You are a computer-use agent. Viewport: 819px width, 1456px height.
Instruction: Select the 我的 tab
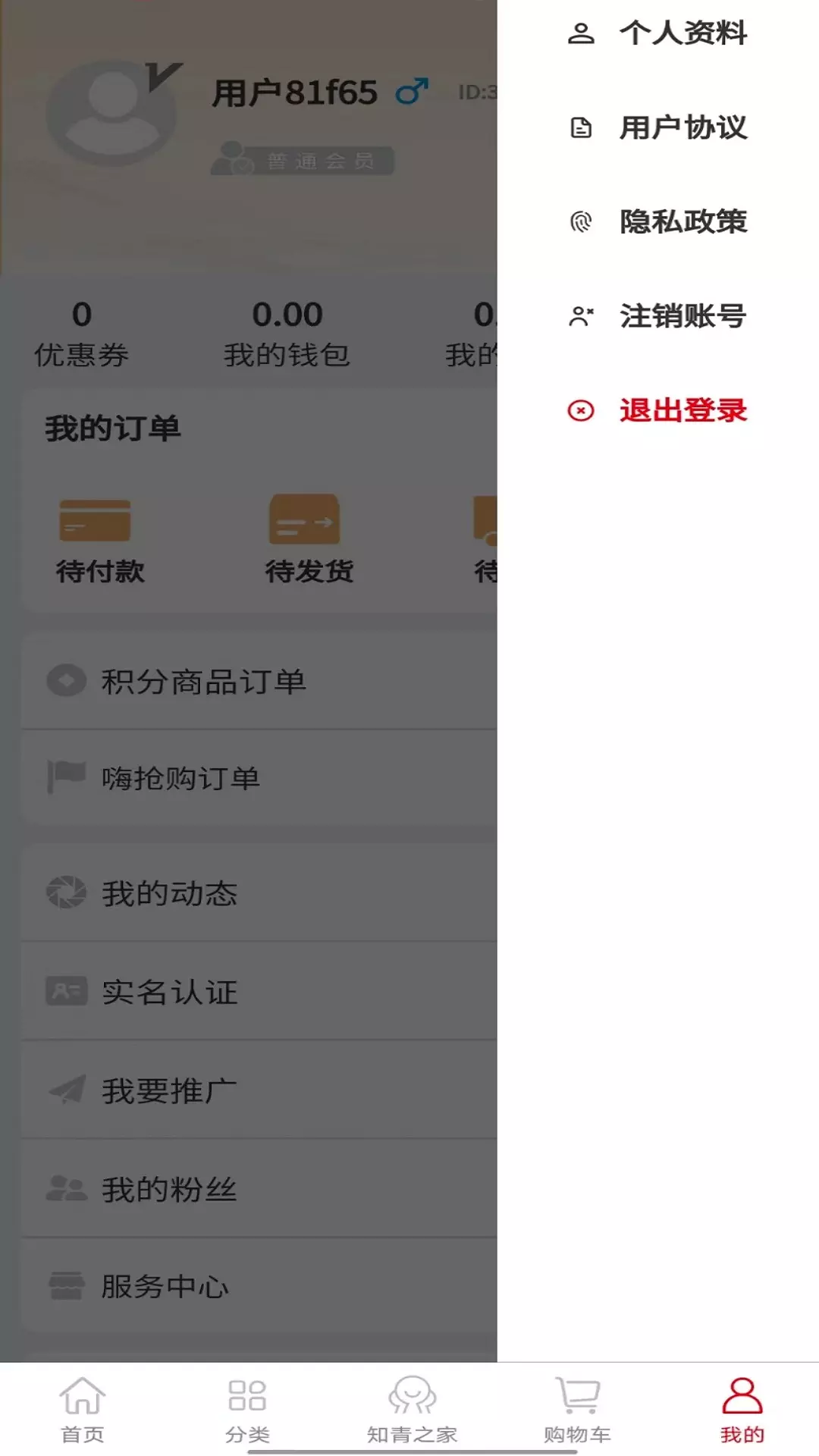pyautogui.click(x=742, y=1409)
